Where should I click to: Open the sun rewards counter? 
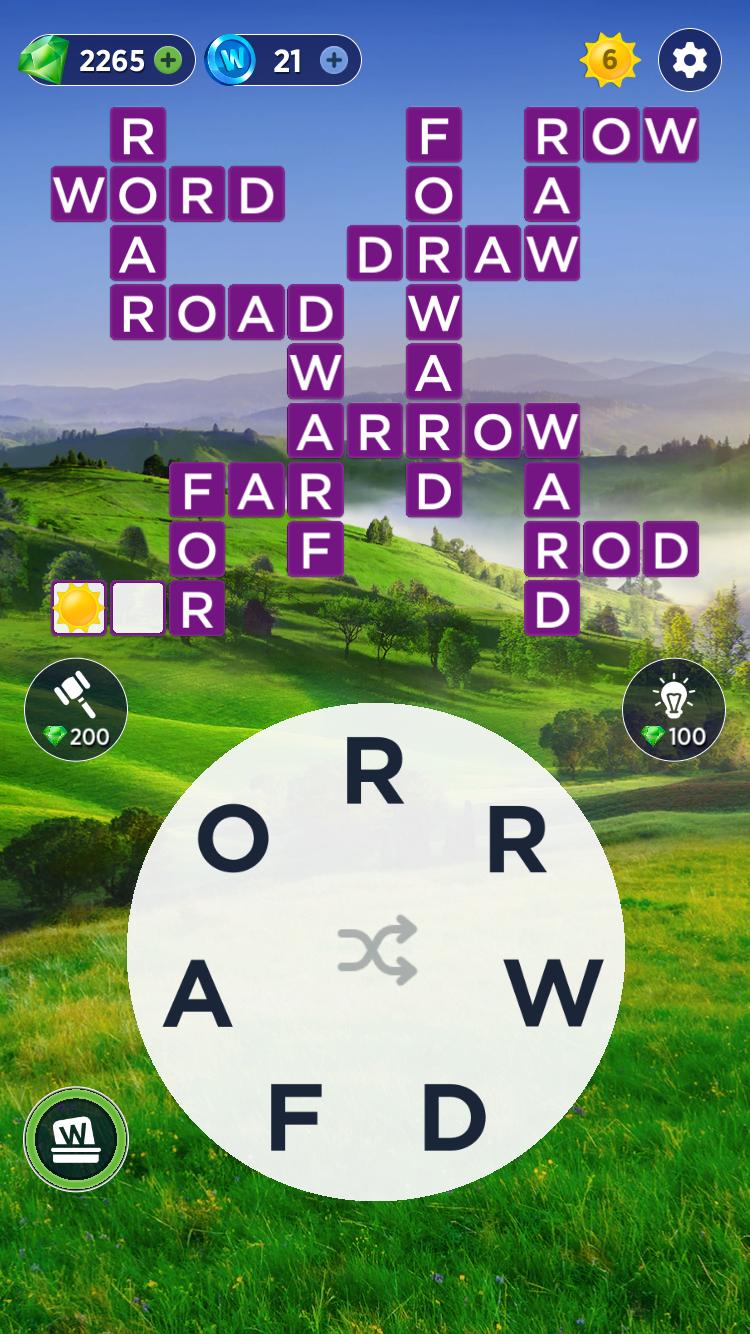(x=609, y=61)
